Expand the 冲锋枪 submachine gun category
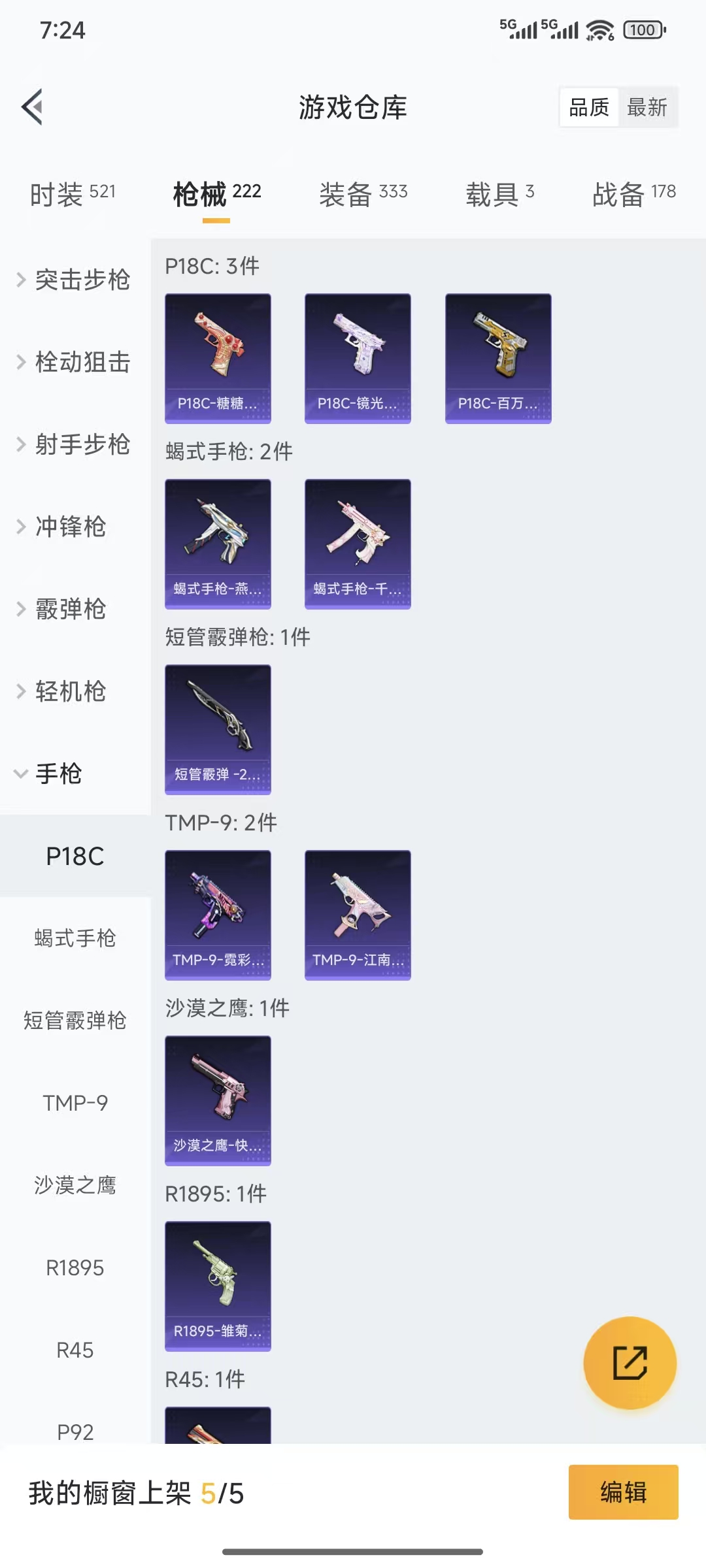 pyautogui.click(x=71, y=527)
